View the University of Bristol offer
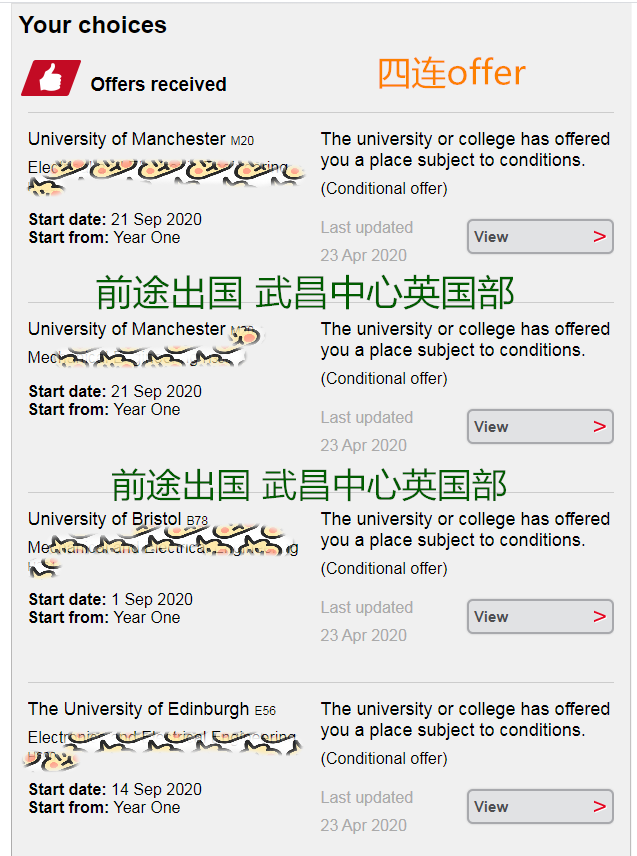 540,617
